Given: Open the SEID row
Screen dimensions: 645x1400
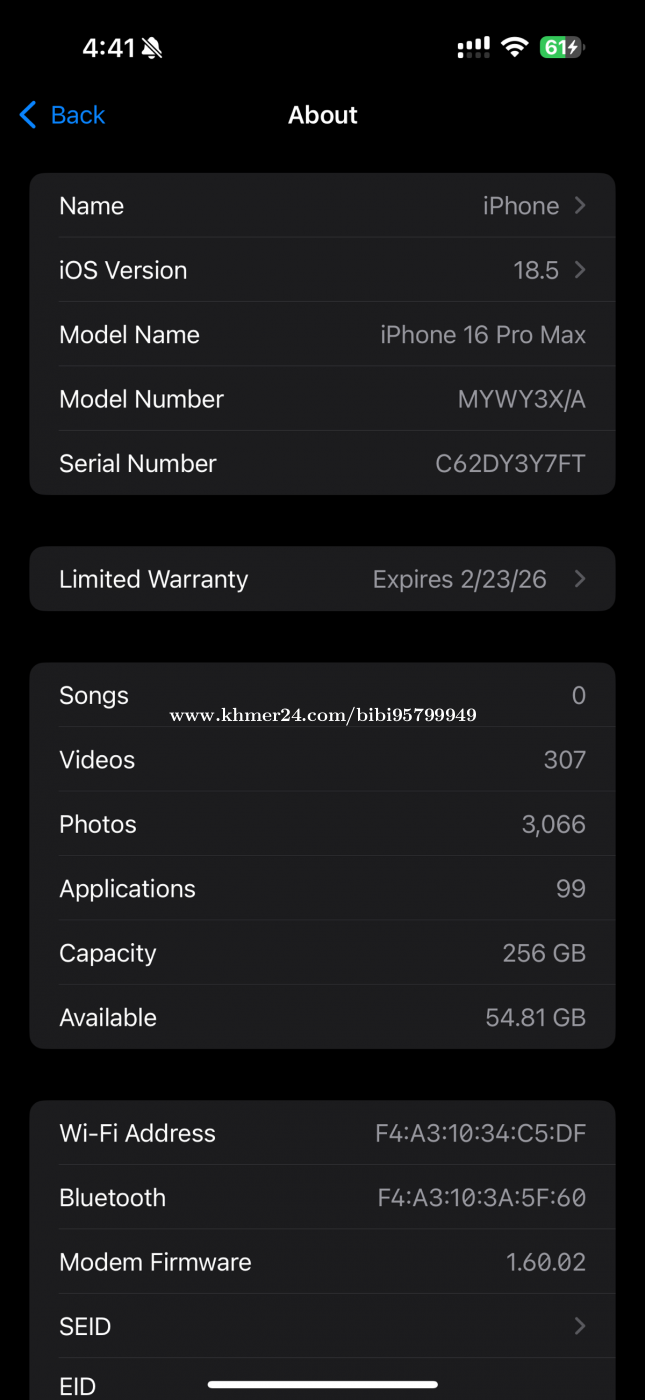Looking at the screenshot, I should 322,1326.
